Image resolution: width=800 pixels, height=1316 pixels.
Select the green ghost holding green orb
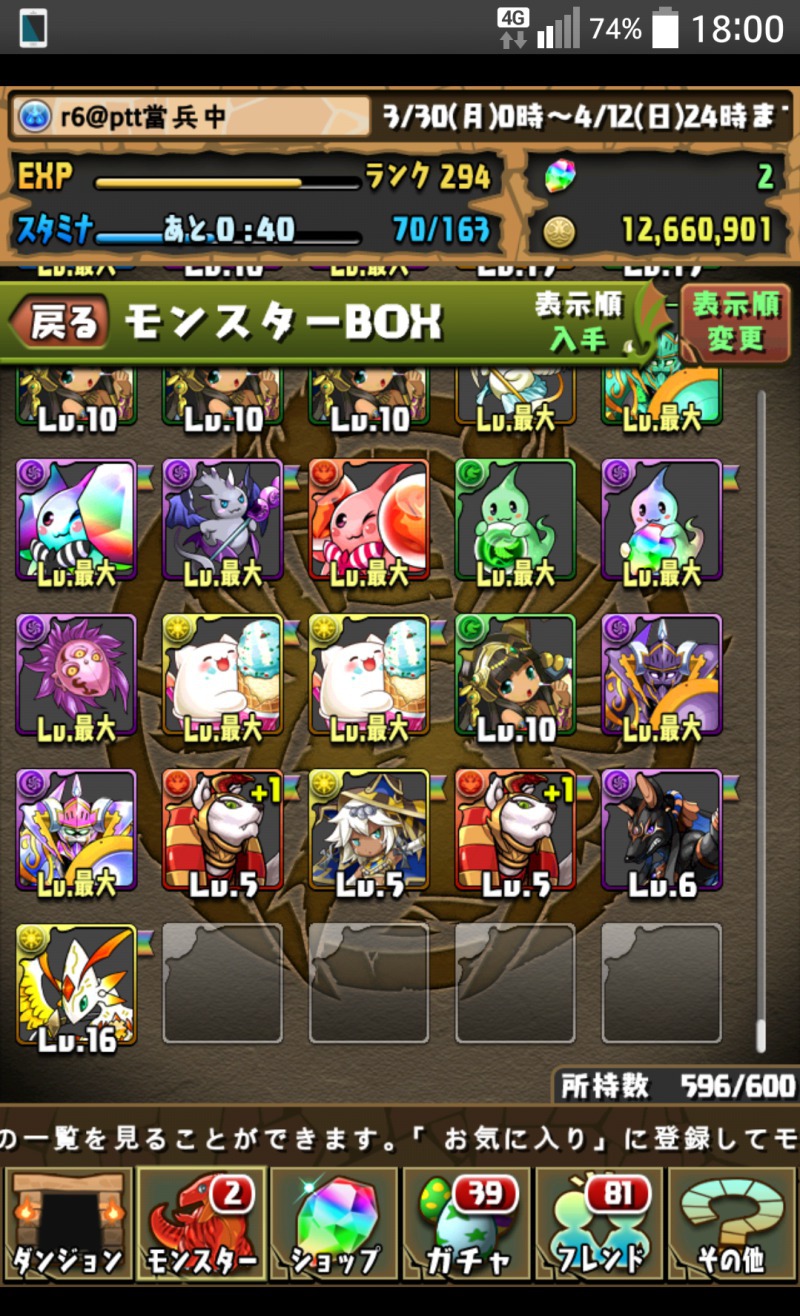[515, 521]
